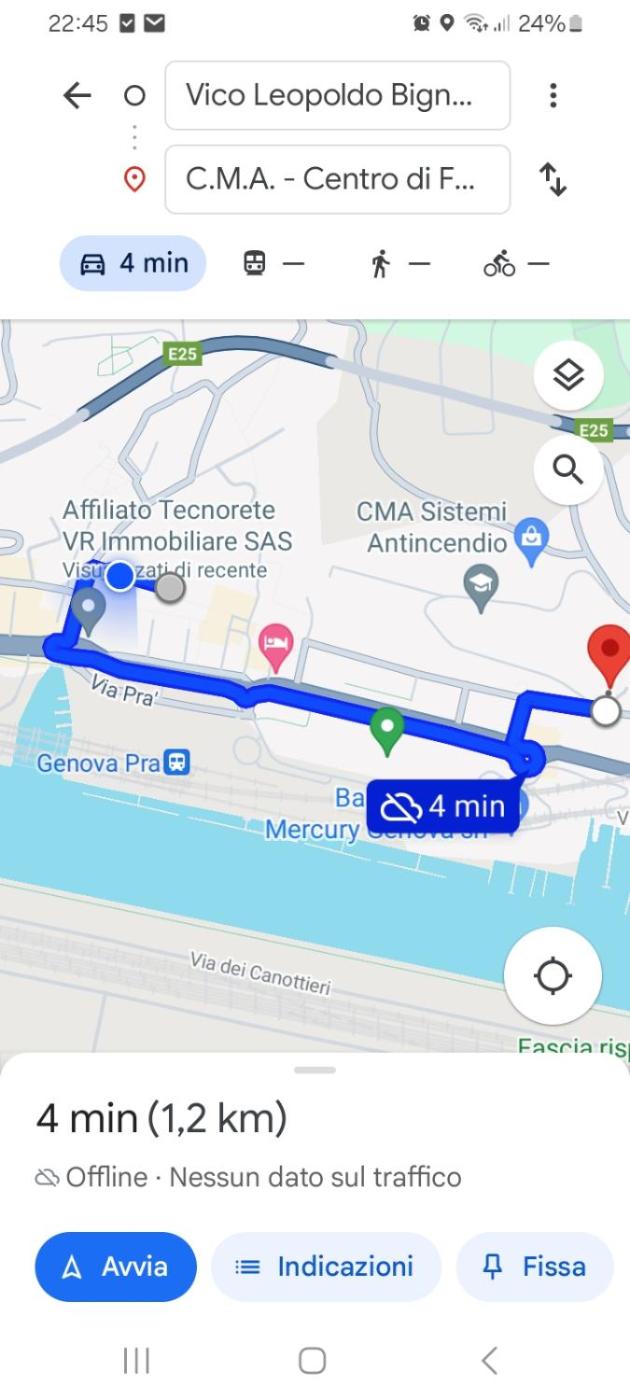
Task: Switch to walking mode
Action: tap(399, 263)
